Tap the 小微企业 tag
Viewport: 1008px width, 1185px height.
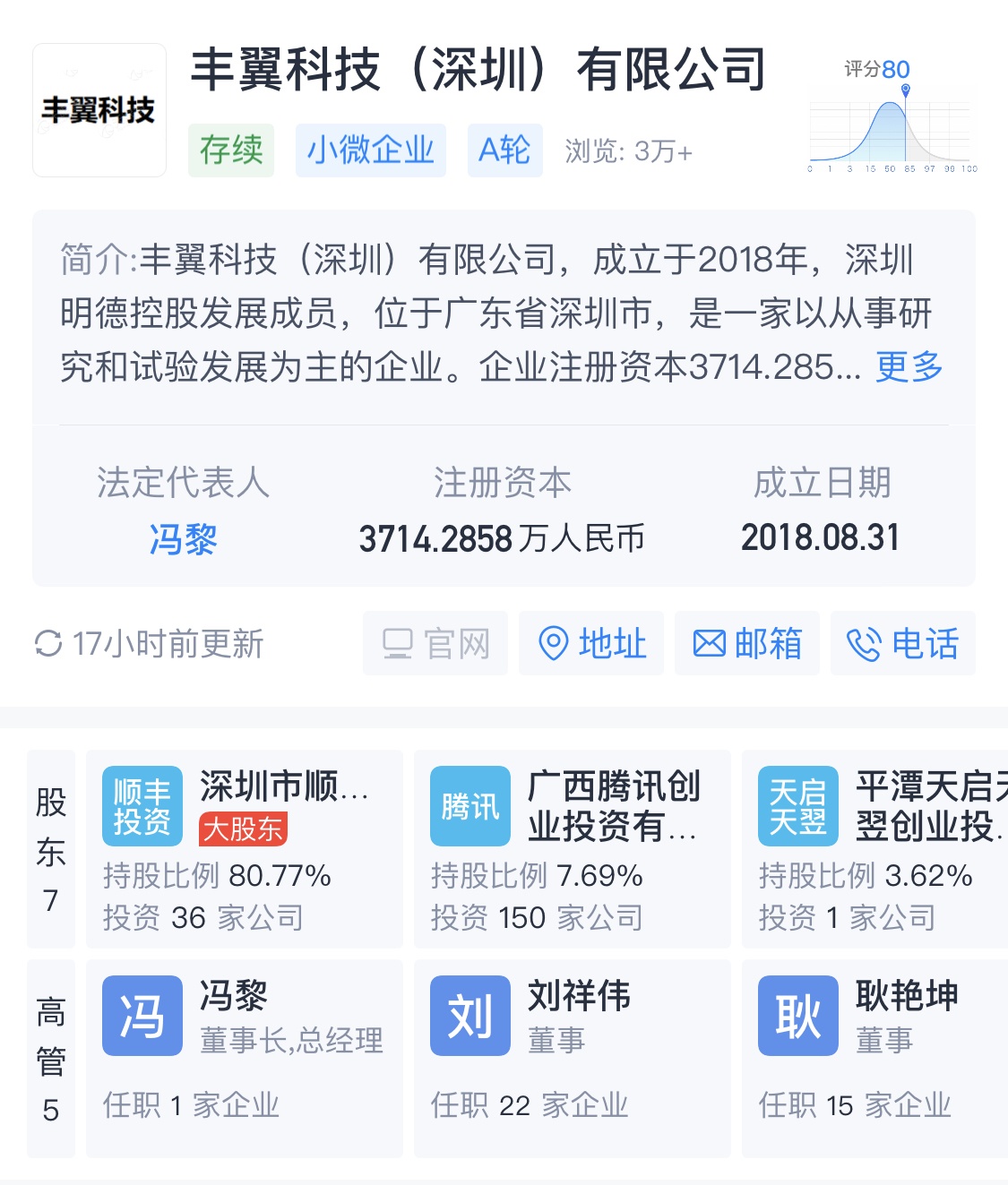tap(370, 150)
